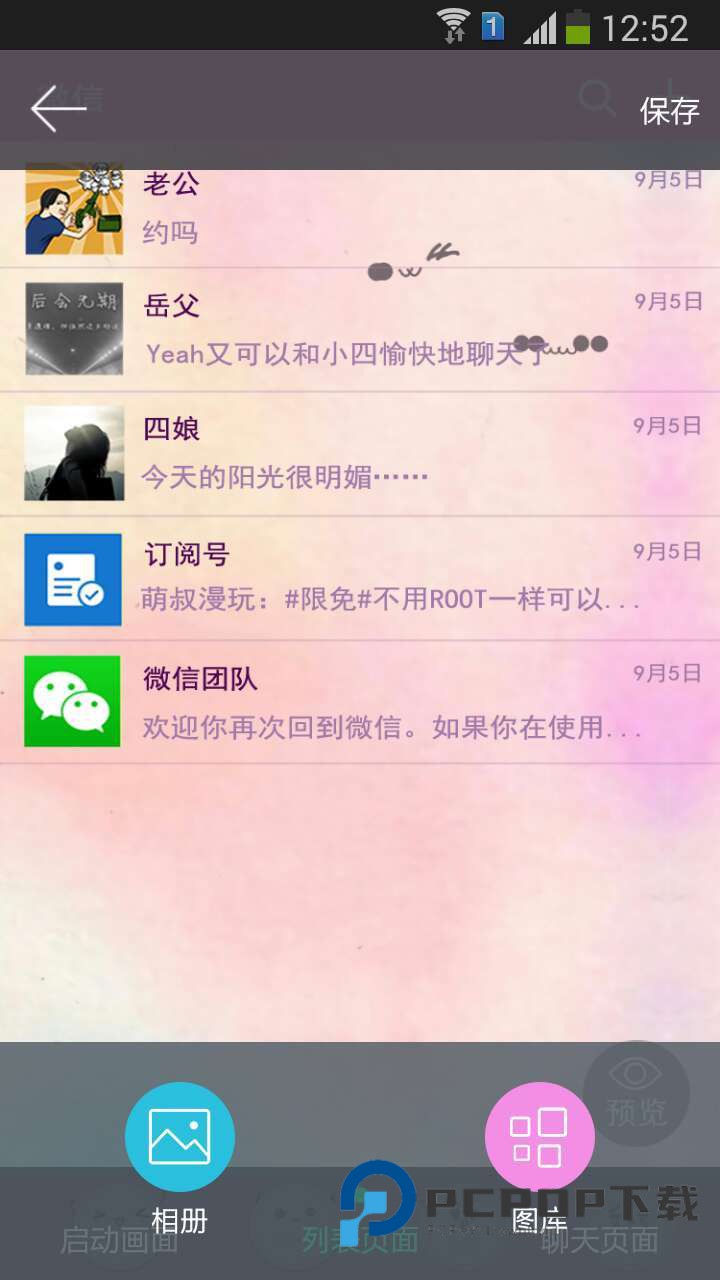The image size is (720, 1280).
Task: Select the pink 图库 gallery grid icon
Action: pyautogui.click(x=540, y=1136)
